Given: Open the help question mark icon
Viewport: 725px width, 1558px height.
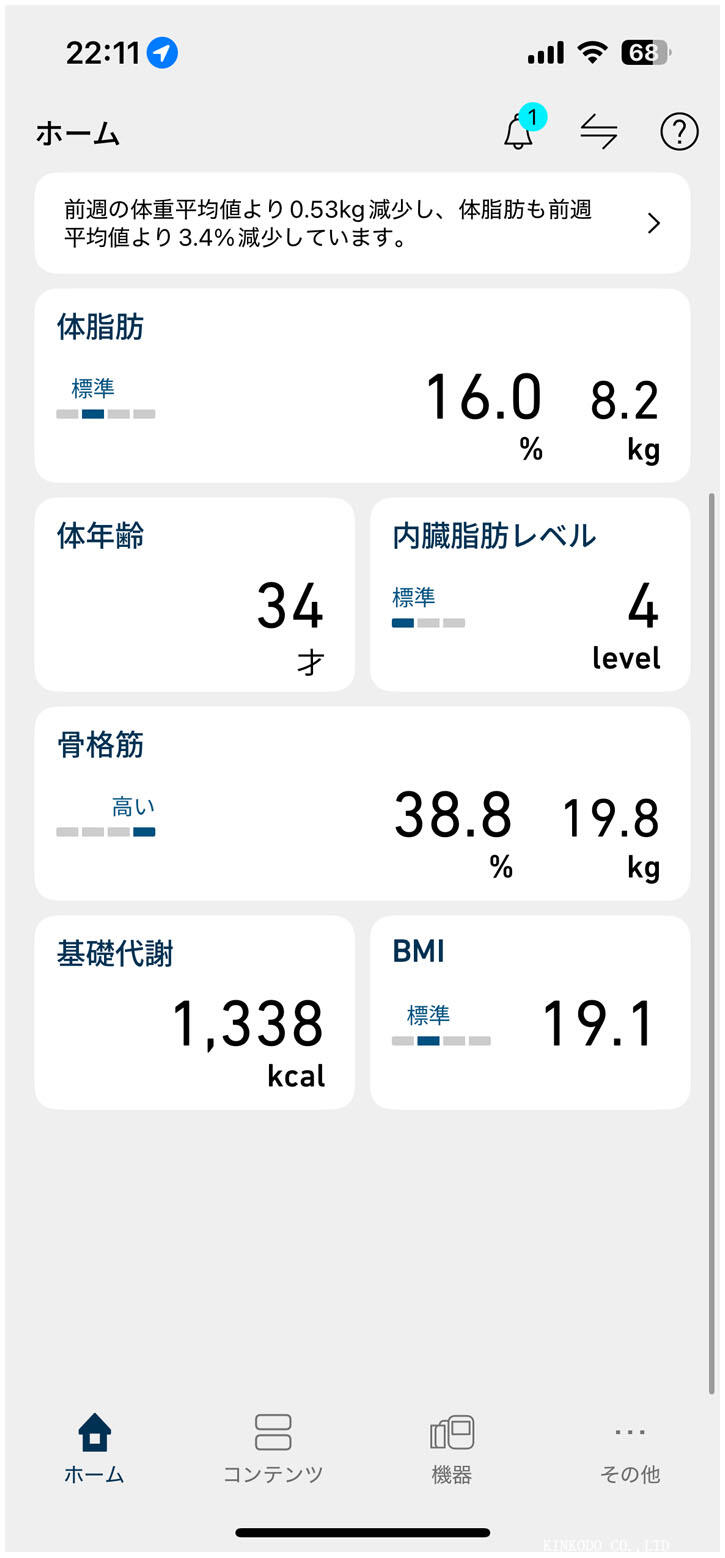Looking at the screenshot, I should click(x=679, y=132).
